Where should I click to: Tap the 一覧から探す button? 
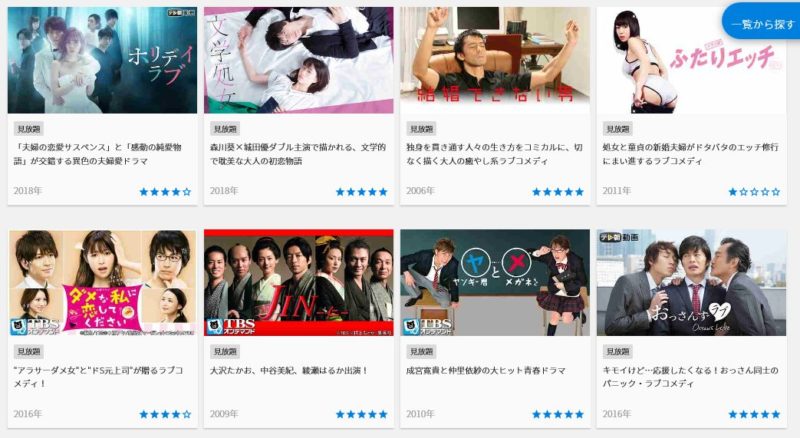point(763,22)
